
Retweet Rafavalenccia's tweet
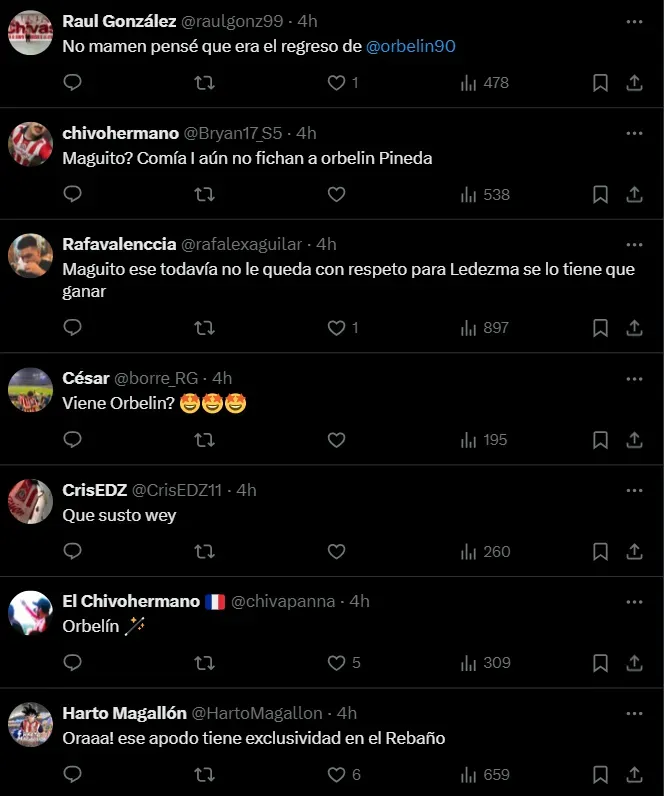(204, 327)
